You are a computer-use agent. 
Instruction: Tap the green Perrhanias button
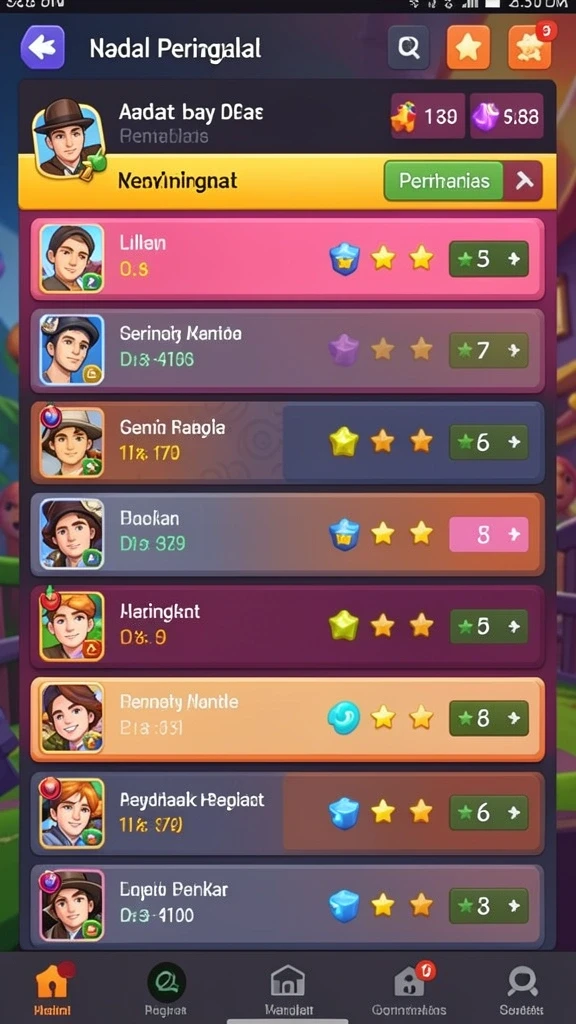pos(443,180)
